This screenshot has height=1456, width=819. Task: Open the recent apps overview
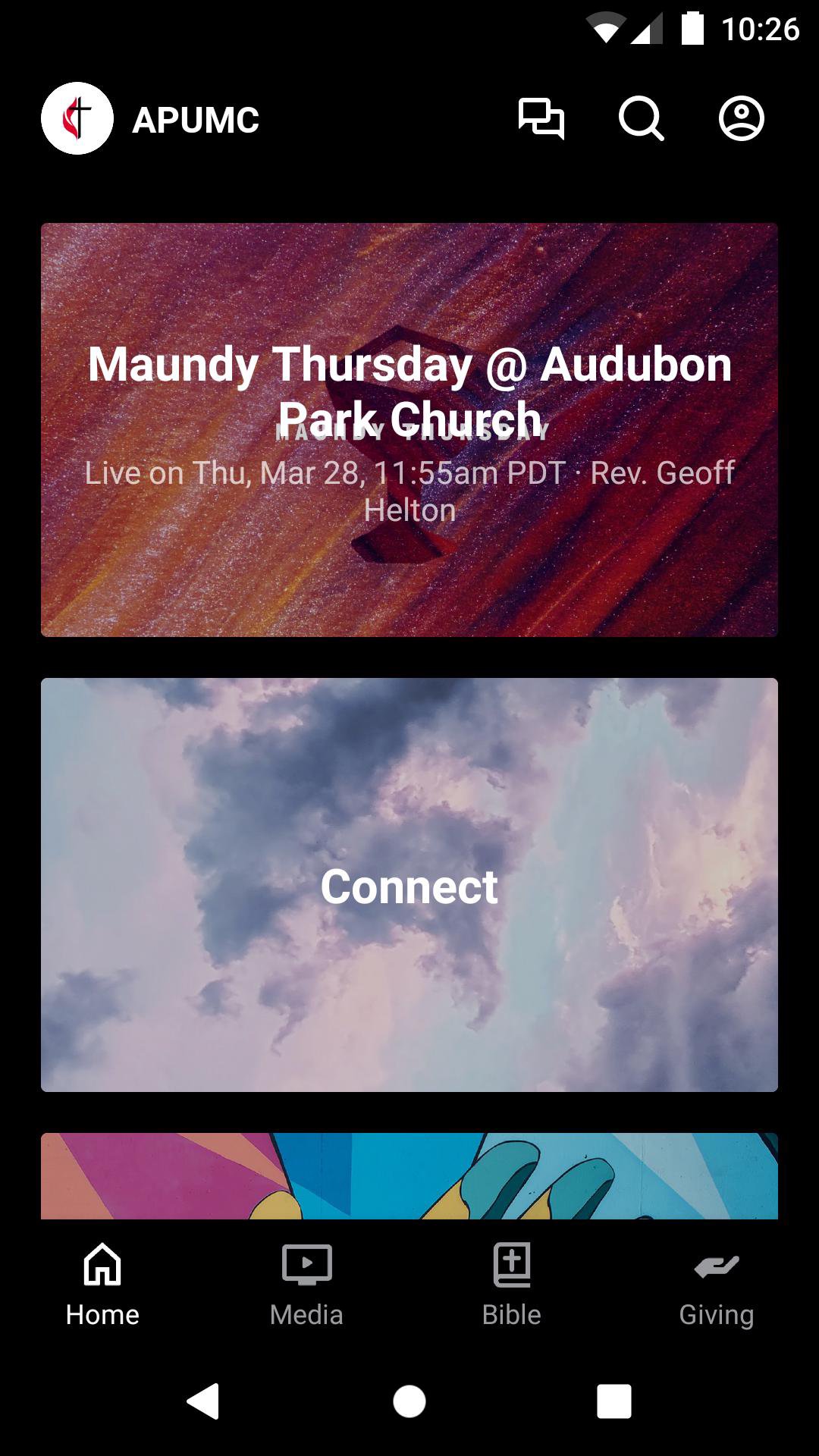click(x=613, y=1401)
